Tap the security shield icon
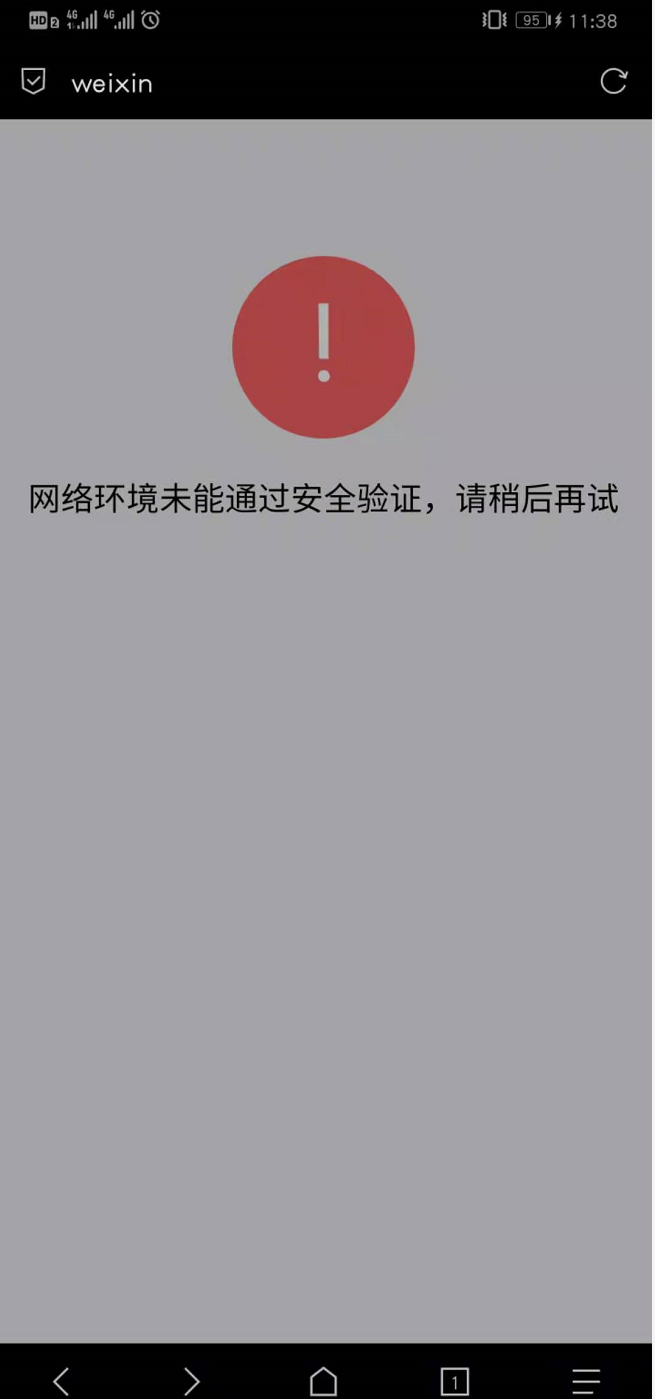Image resolution: width=655 pixels, height=1399 pixels. 34,82
